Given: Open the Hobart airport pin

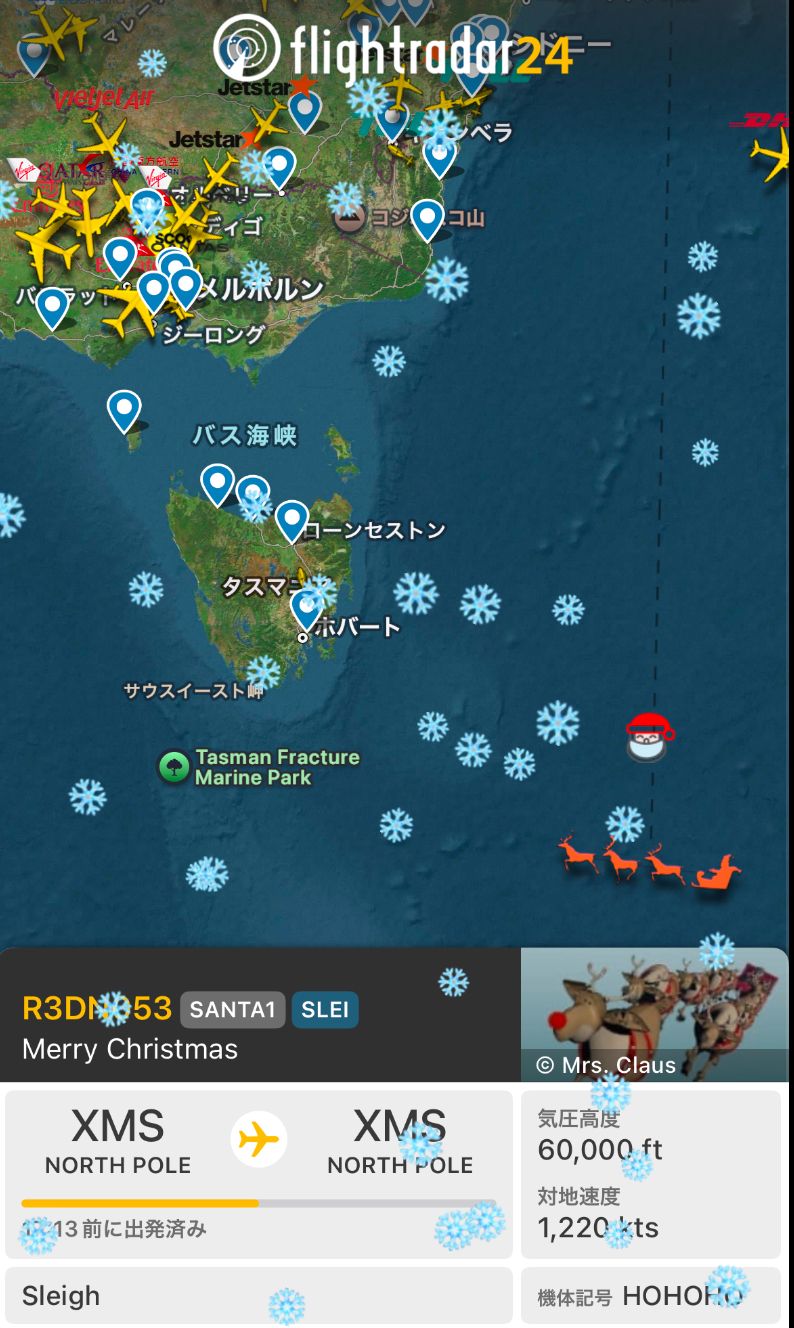Looking at the screenshot, I should 306,607.
